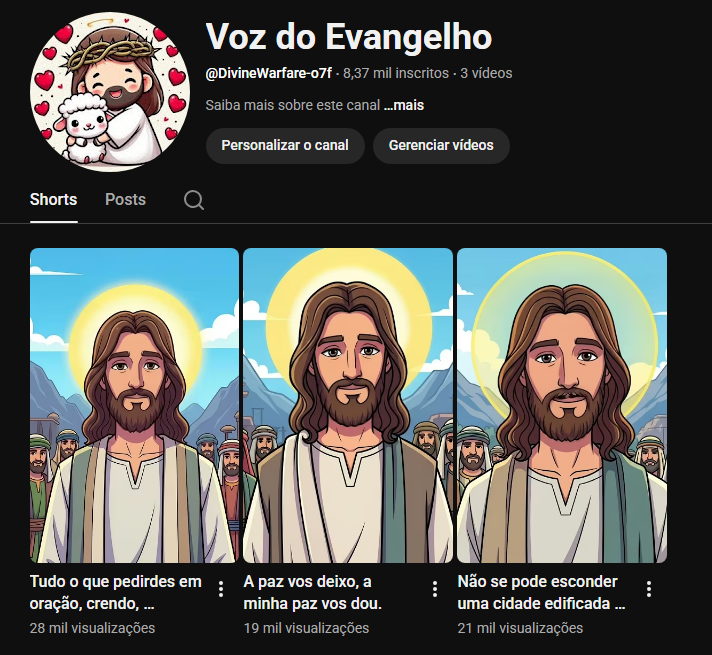Switch to the Posts tab
Viewport: 712px width, 655px height.
[x=125, y=199]
